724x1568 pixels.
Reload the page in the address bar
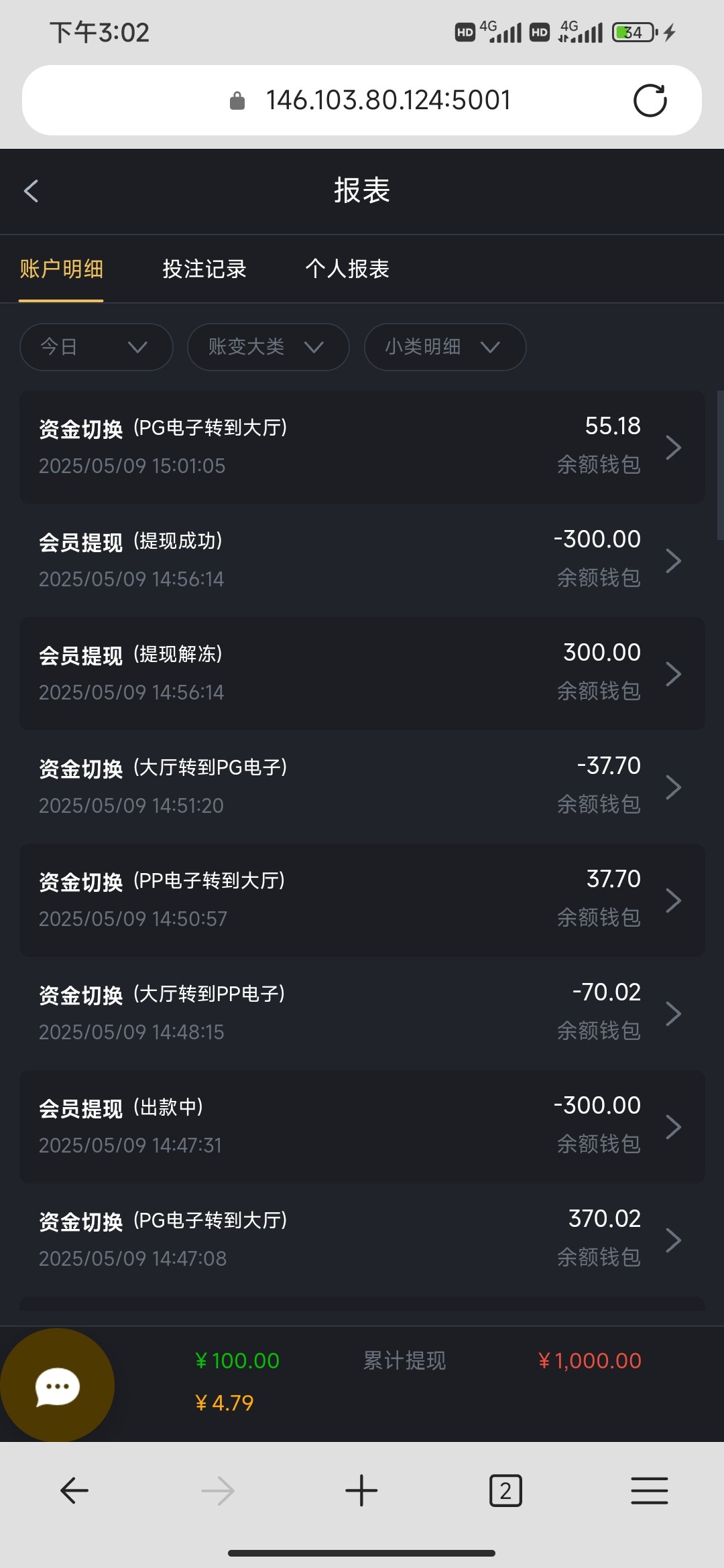coord(650,101)
